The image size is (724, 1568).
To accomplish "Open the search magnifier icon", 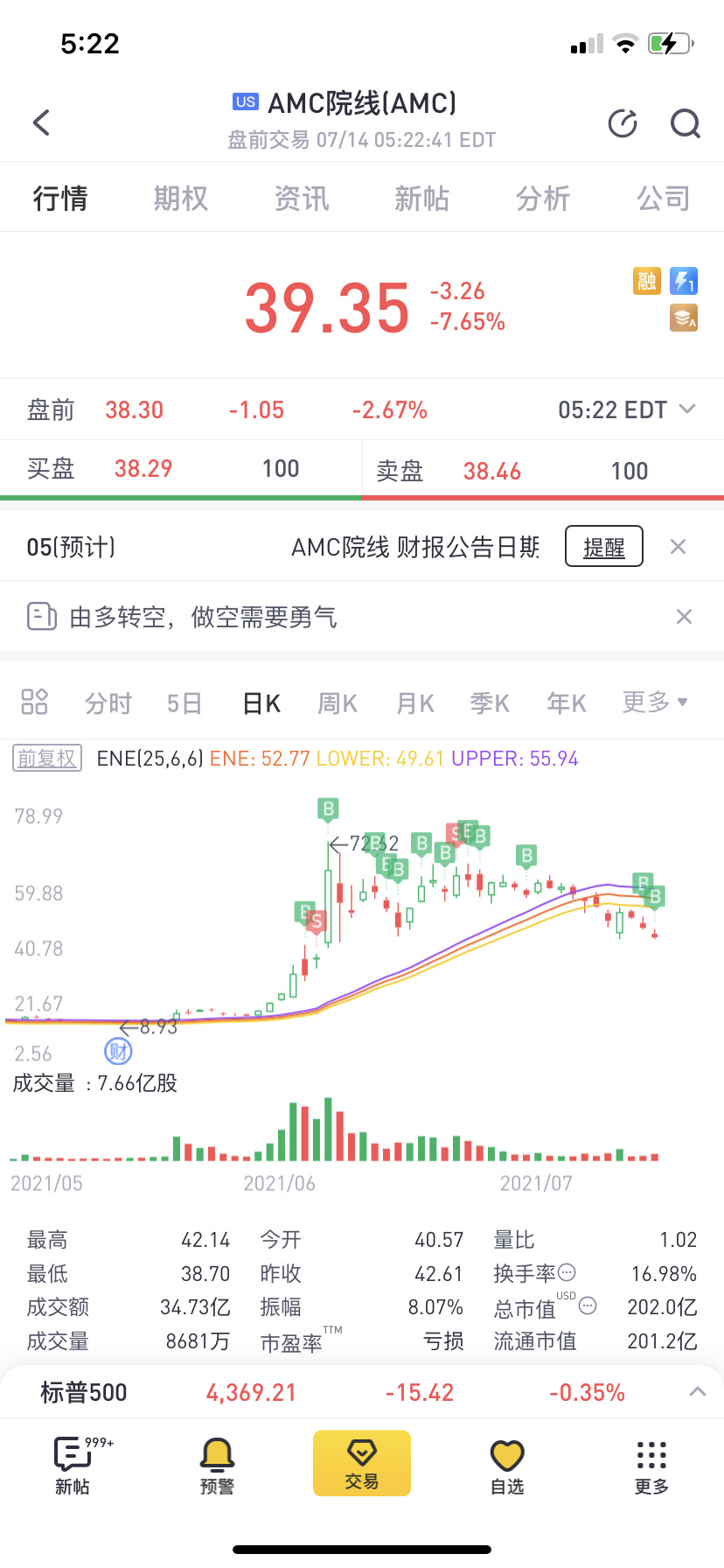I will pyautogui.click(x=686, y=123).
